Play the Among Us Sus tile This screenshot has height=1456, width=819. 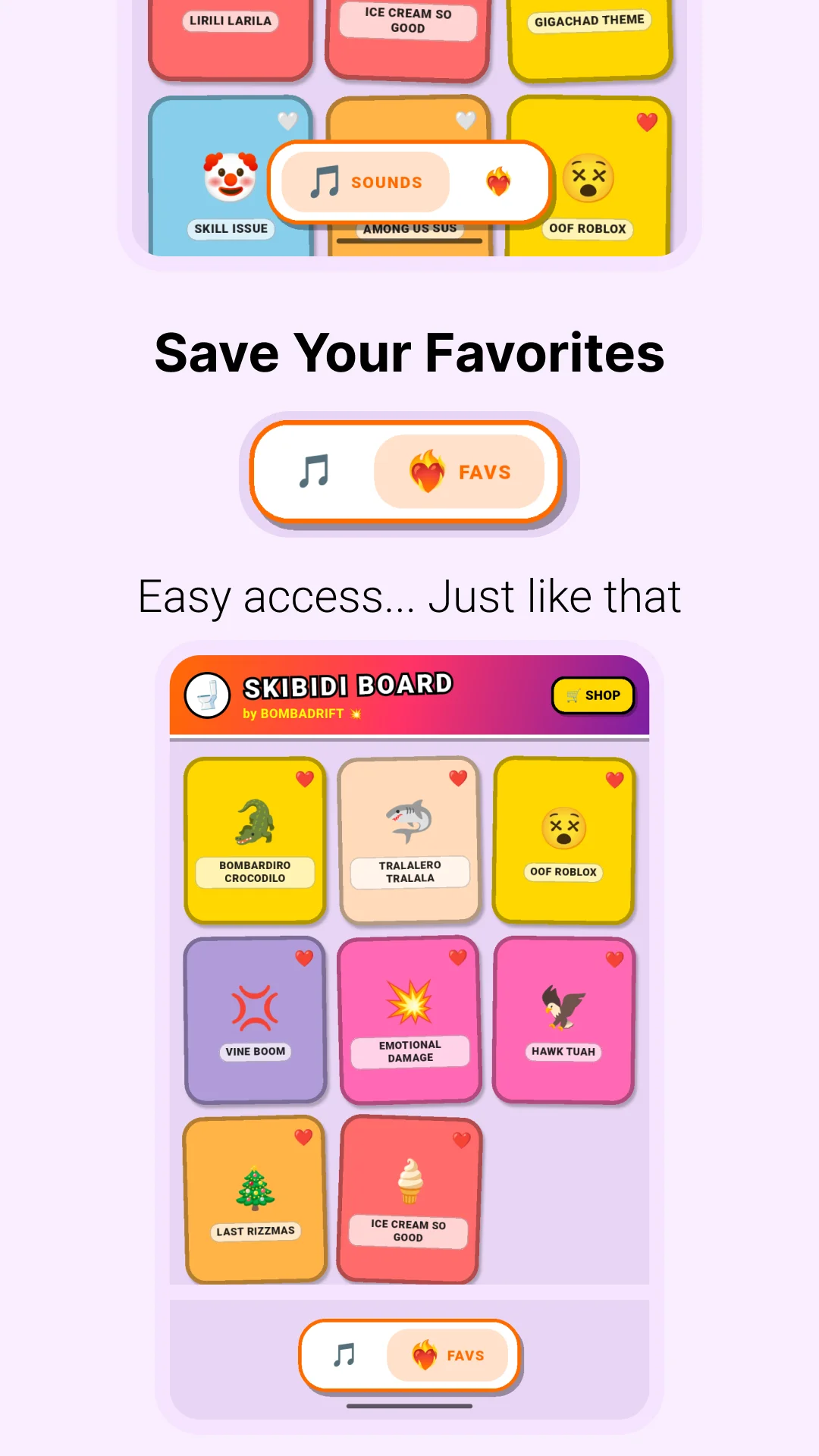coord(409,227)
